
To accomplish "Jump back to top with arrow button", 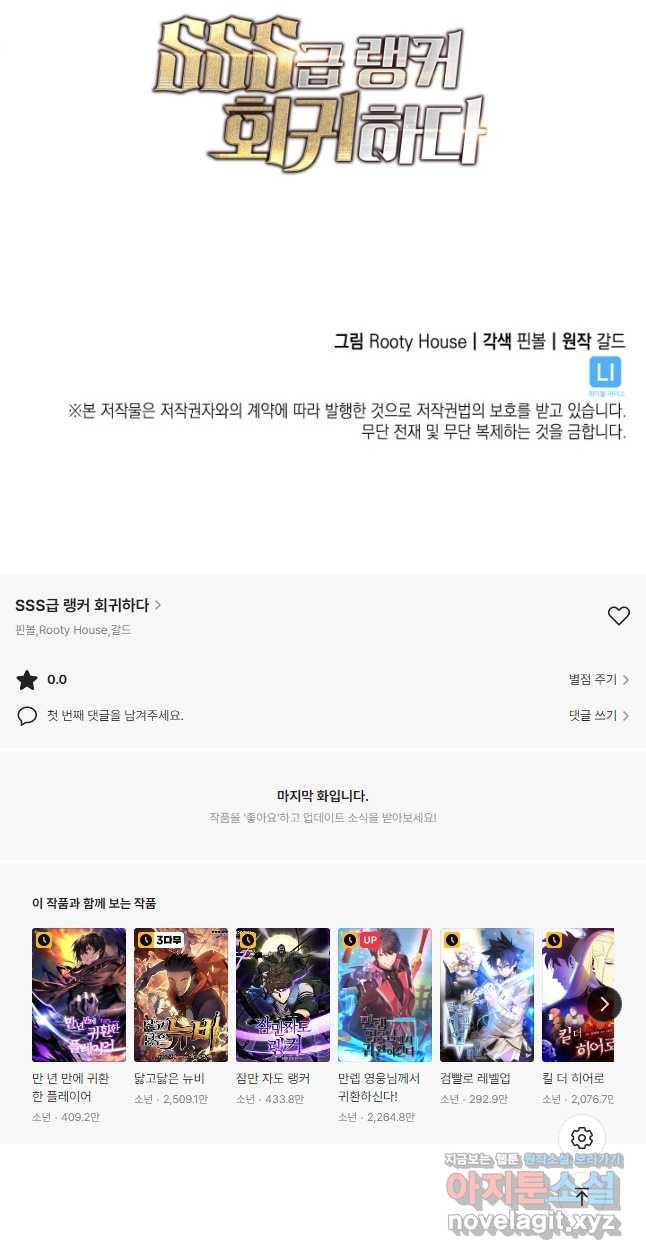I will point(582,1197).
